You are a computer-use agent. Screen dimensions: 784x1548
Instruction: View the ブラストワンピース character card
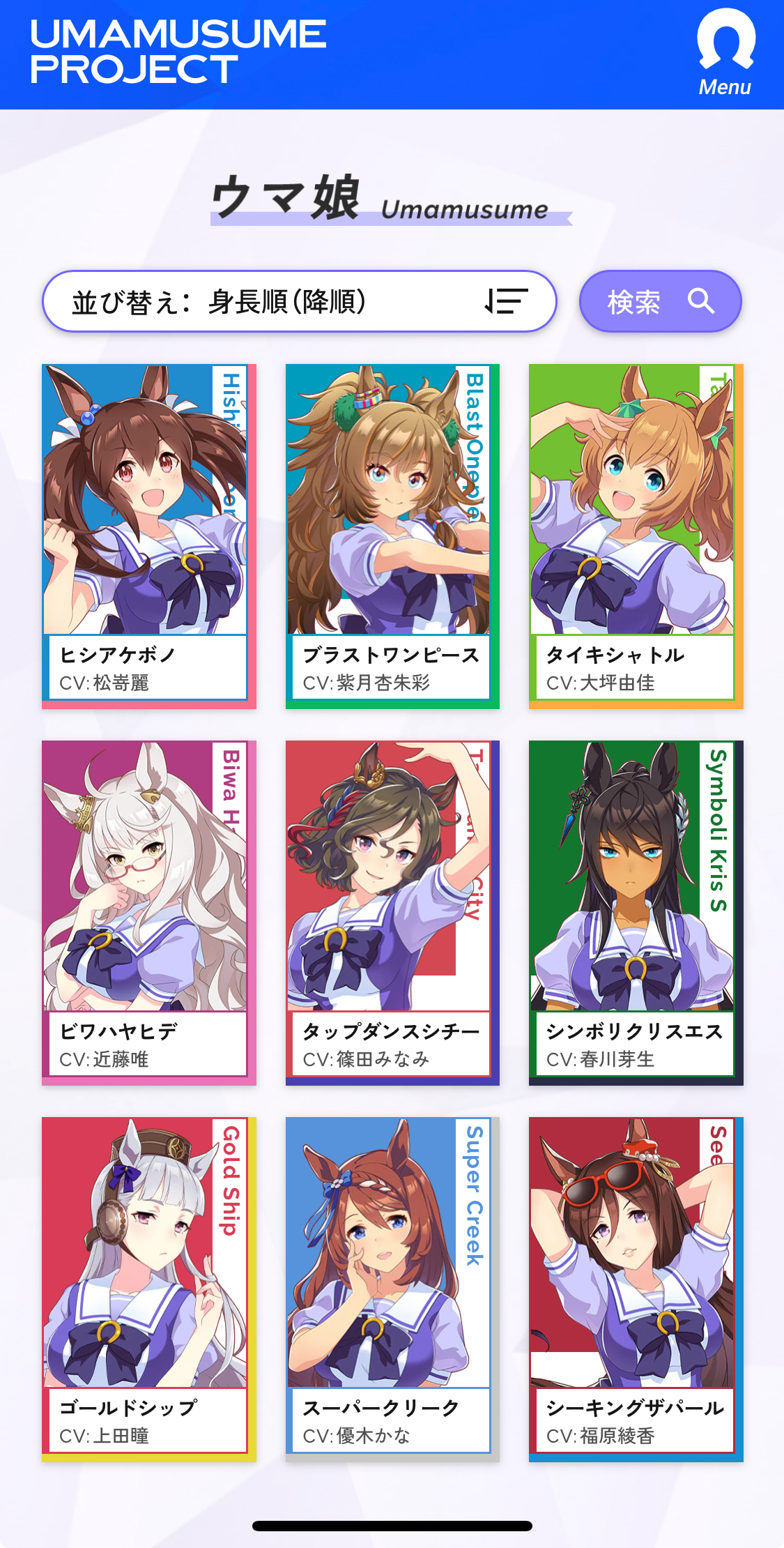[391, 535]
